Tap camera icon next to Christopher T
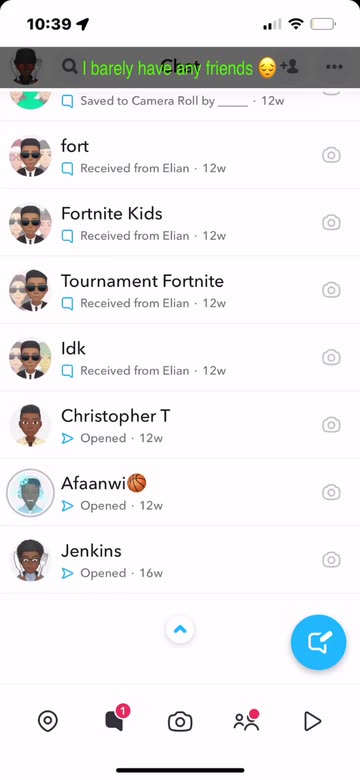 (x=331, y=425)
